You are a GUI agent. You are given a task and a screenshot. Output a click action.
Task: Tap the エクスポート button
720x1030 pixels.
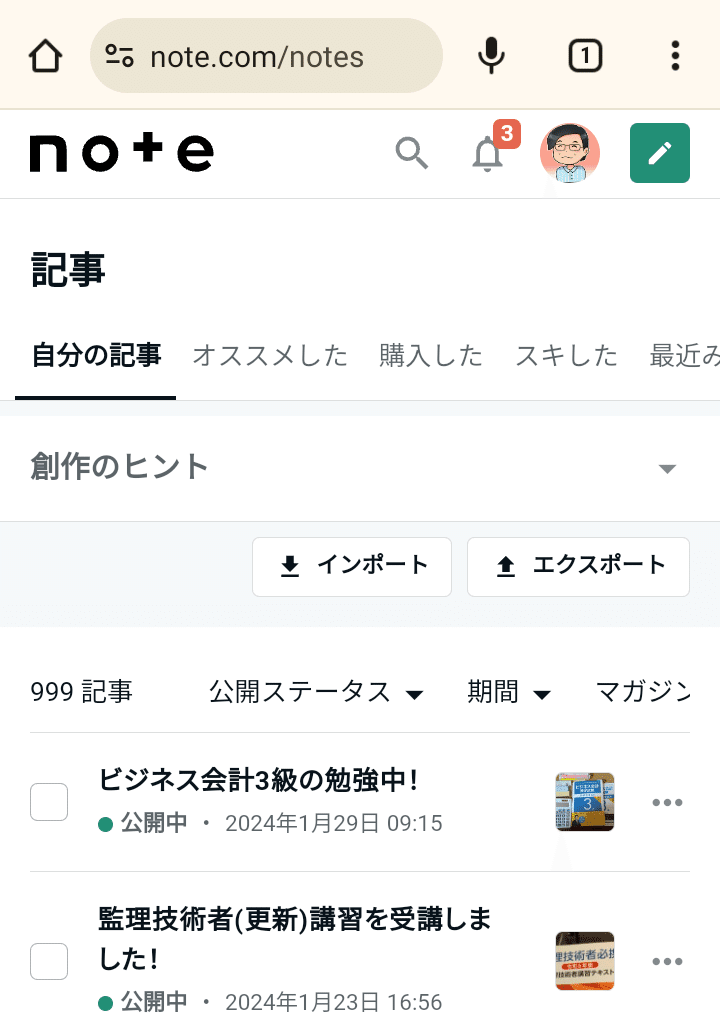click(x=578, y=566)
